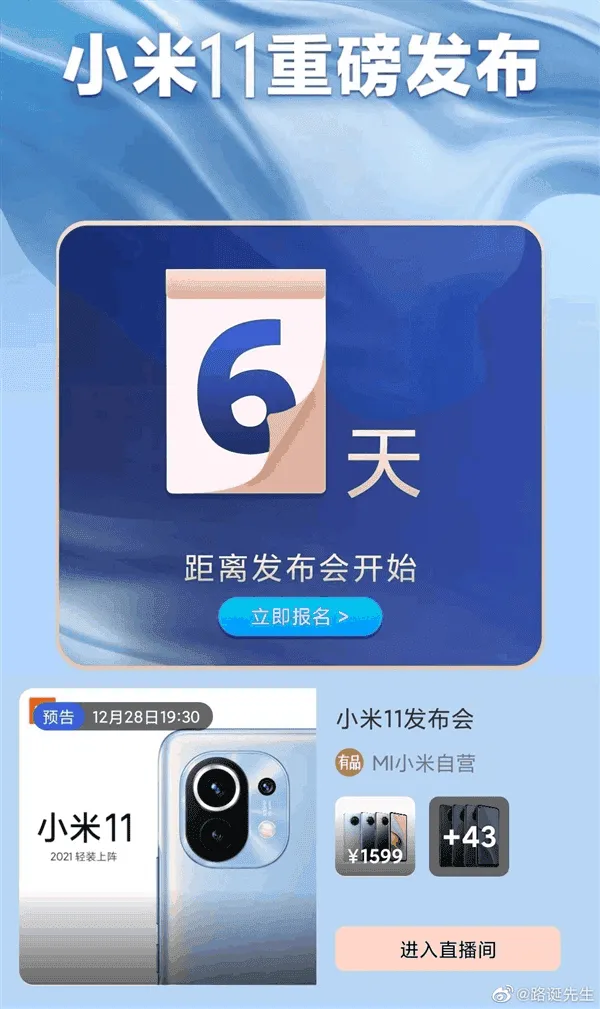600x1009 pixels.
Task: Tap the 立即报名 sign-up button
Action: point(300,617)
